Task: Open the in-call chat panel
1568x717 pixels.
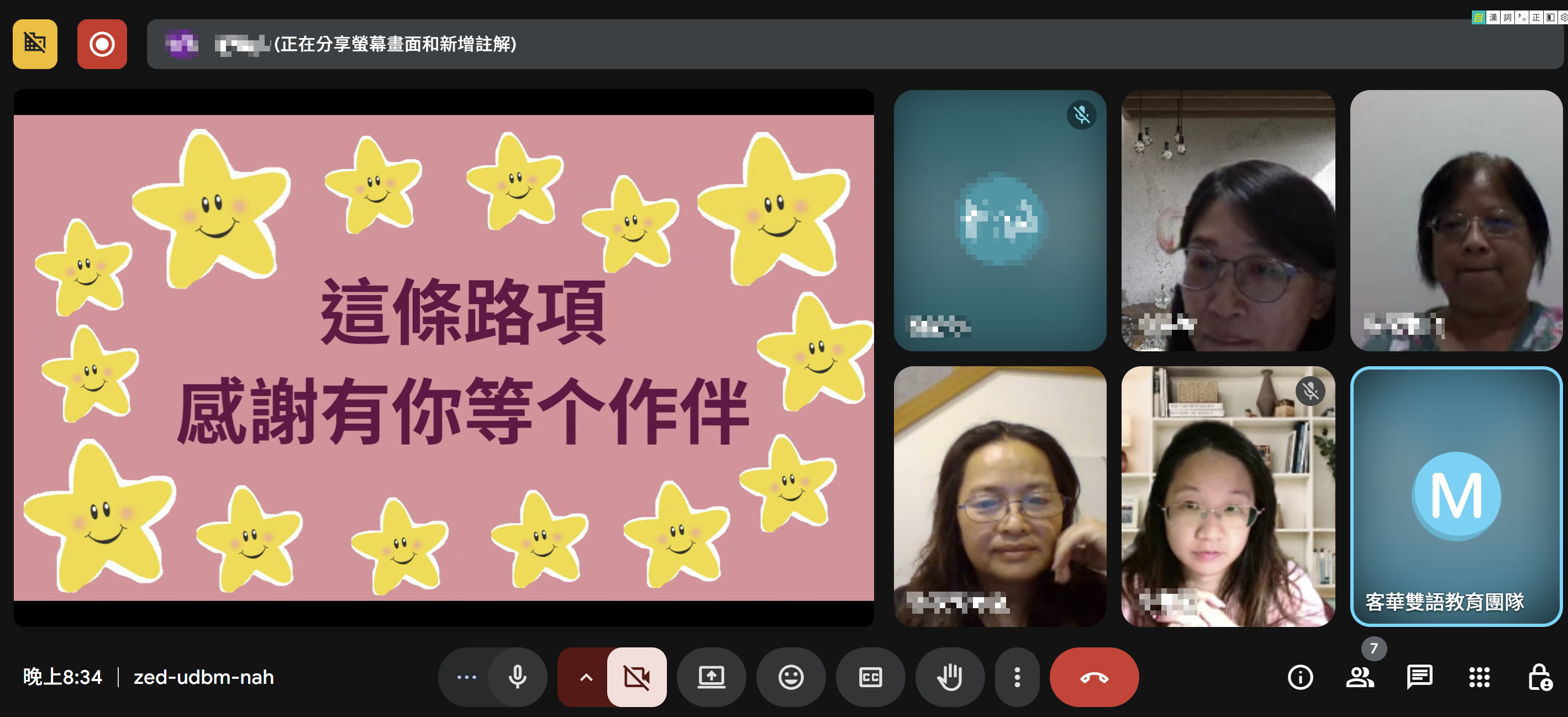Action: (x=1419, y=677)
